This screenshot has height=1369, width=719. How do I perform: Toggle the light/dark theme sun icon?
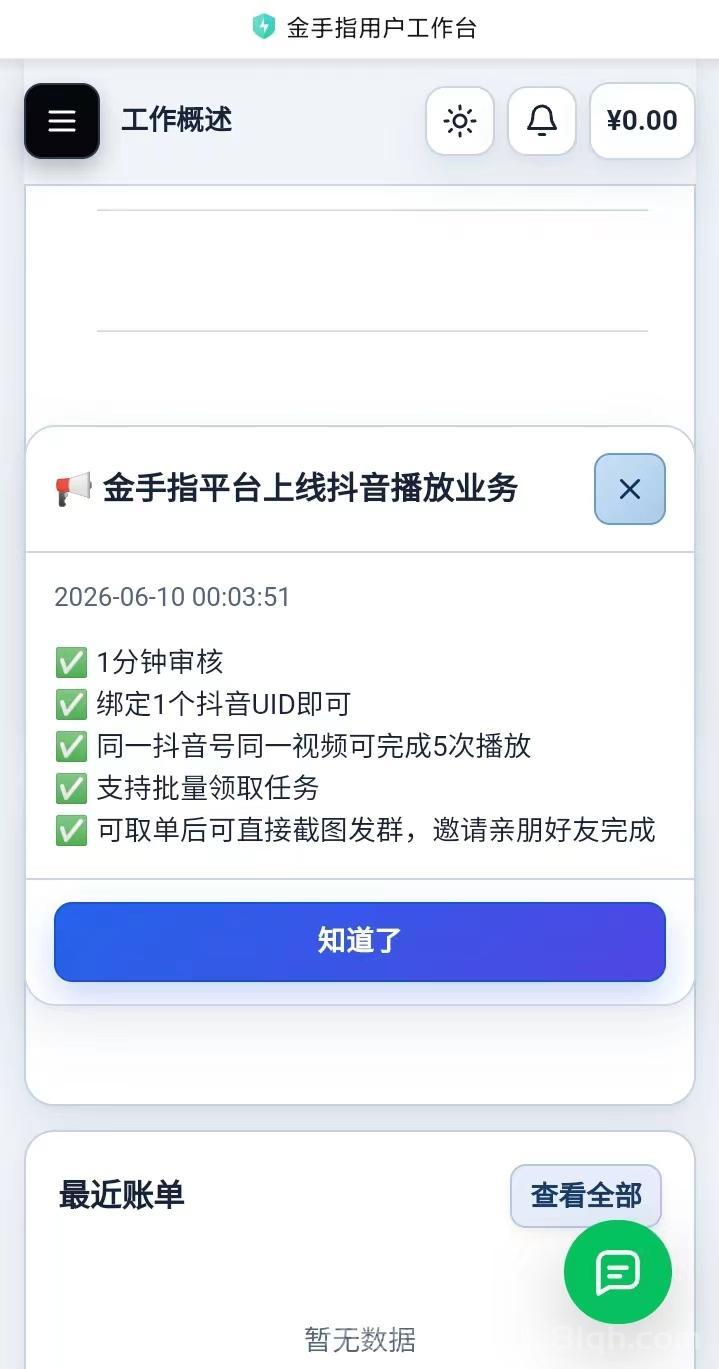(460, 121)
